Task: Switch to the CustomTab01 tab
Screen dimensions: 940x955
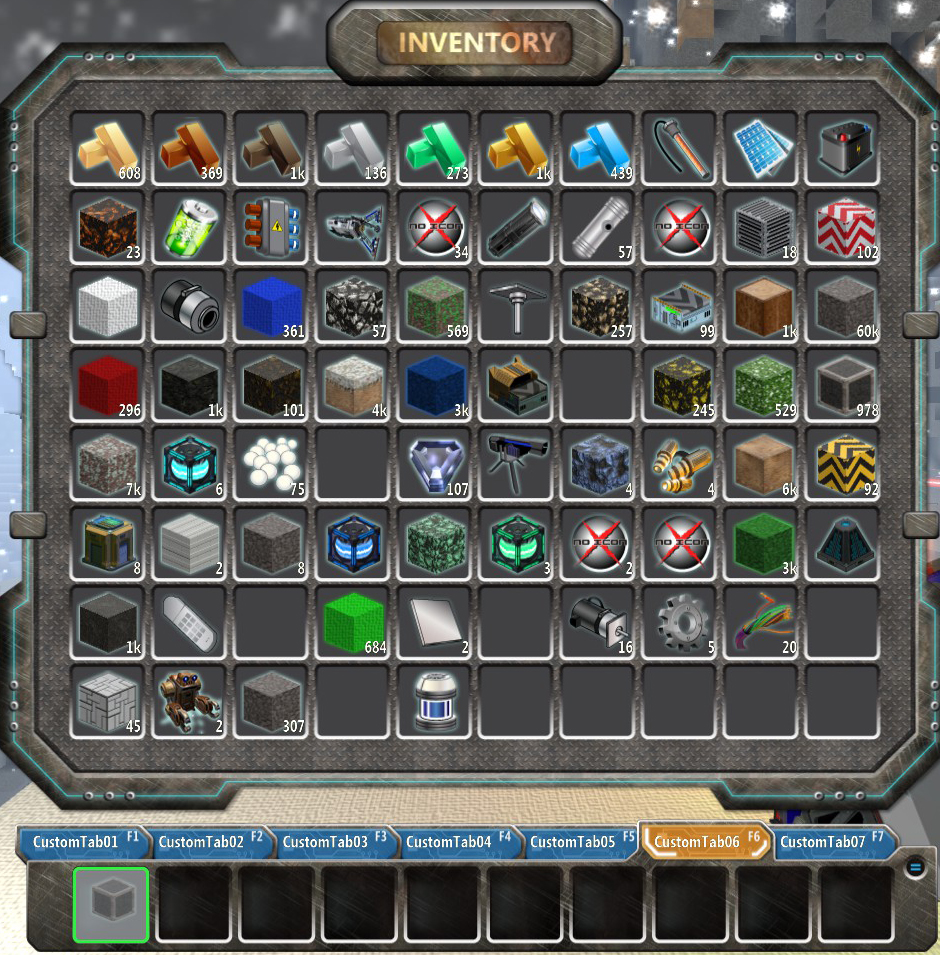Action: pos(76,842)
